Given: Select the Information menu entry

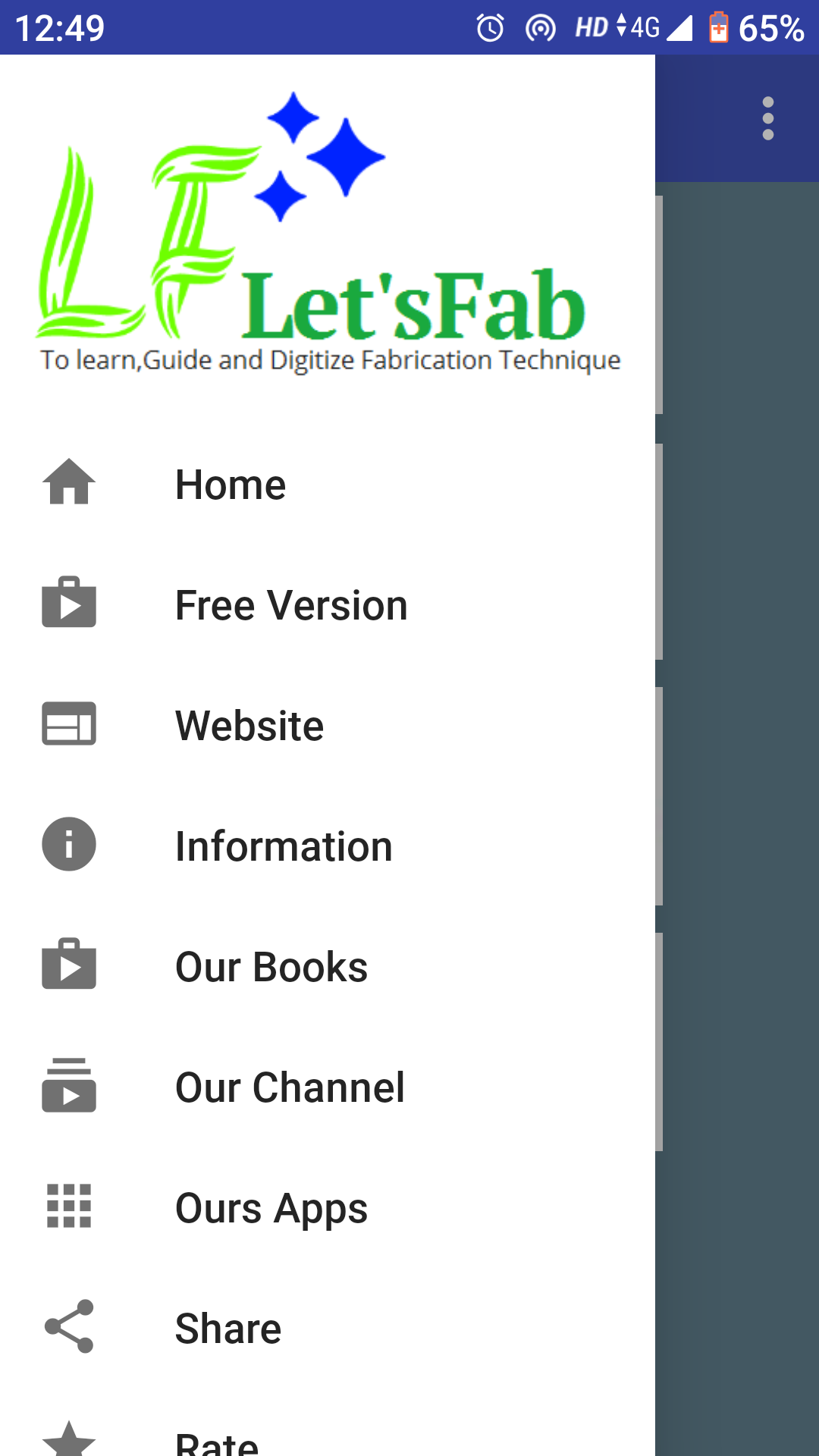Looking at the screenshot, I should [283, 845].
